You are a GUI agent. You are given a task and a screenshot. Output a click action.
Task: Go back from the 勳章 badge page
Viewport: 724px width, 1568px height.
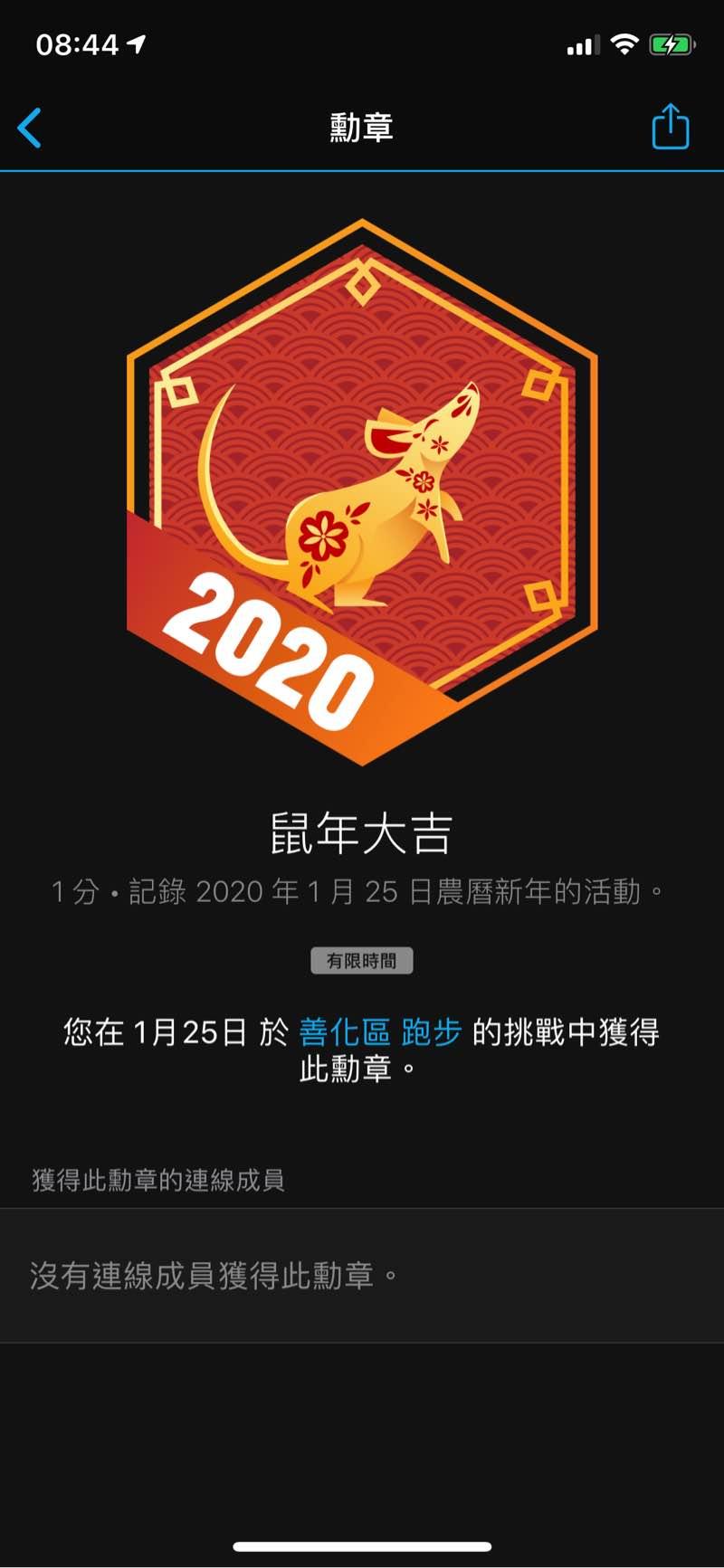(x=30, y=128)
